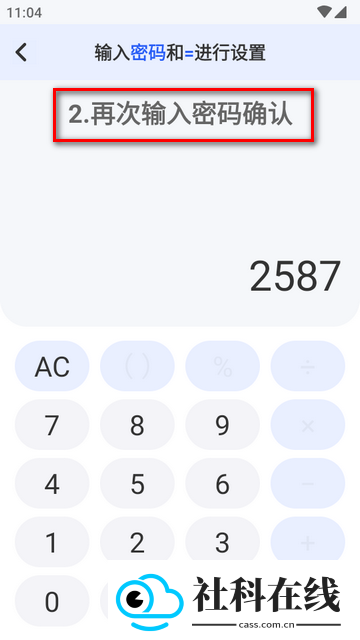Go back using the top-left arrow
Viewport: 360px width, 640px height.
coord(22,52)
